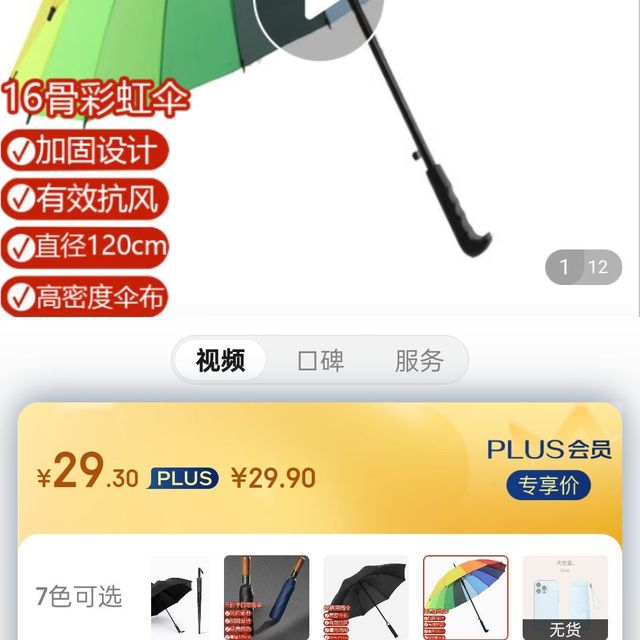Play the product video

[x=318, y=20]
